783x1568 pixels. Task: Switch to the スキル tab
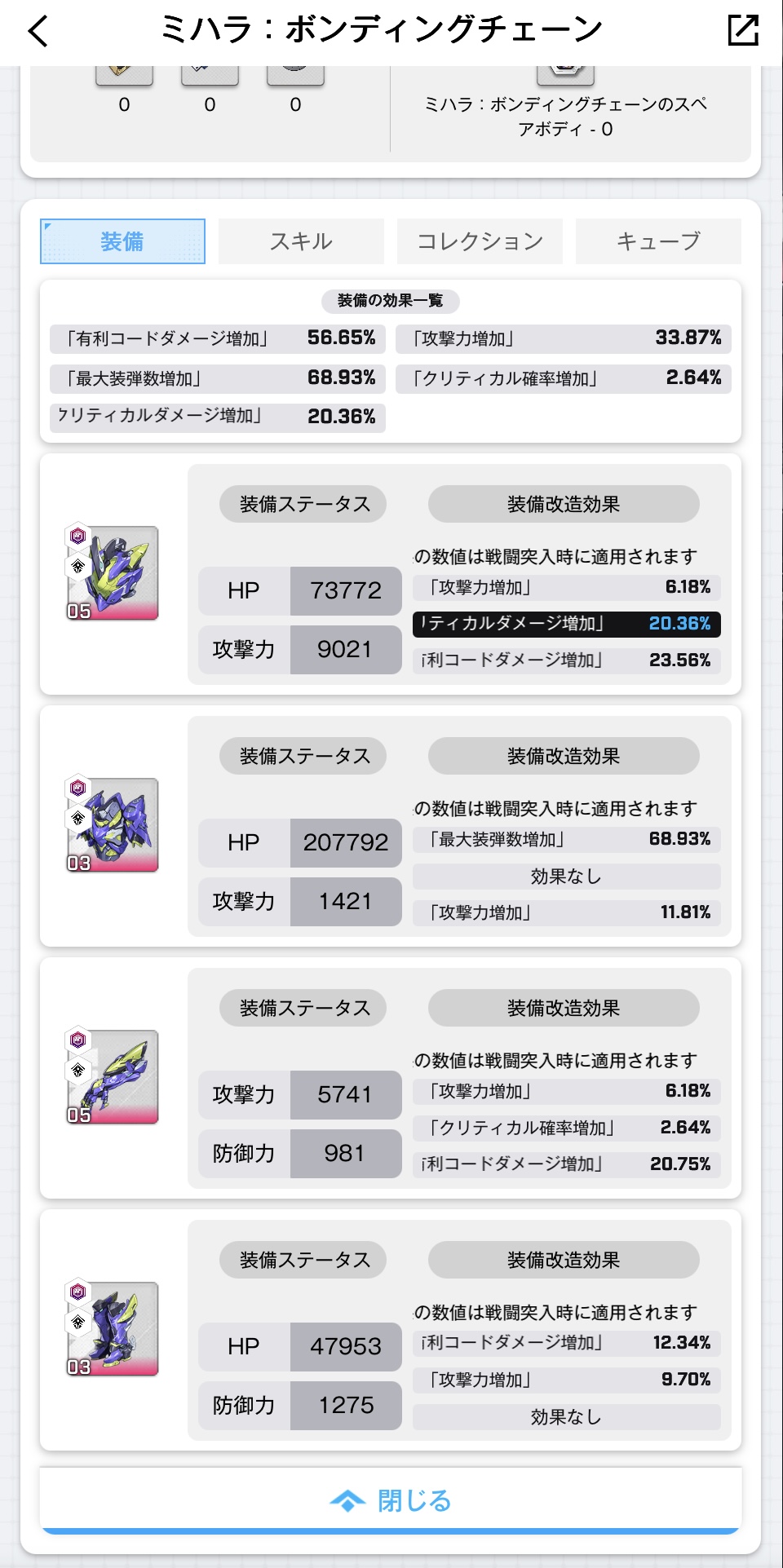pyautogui.click(x=301, y=241)
